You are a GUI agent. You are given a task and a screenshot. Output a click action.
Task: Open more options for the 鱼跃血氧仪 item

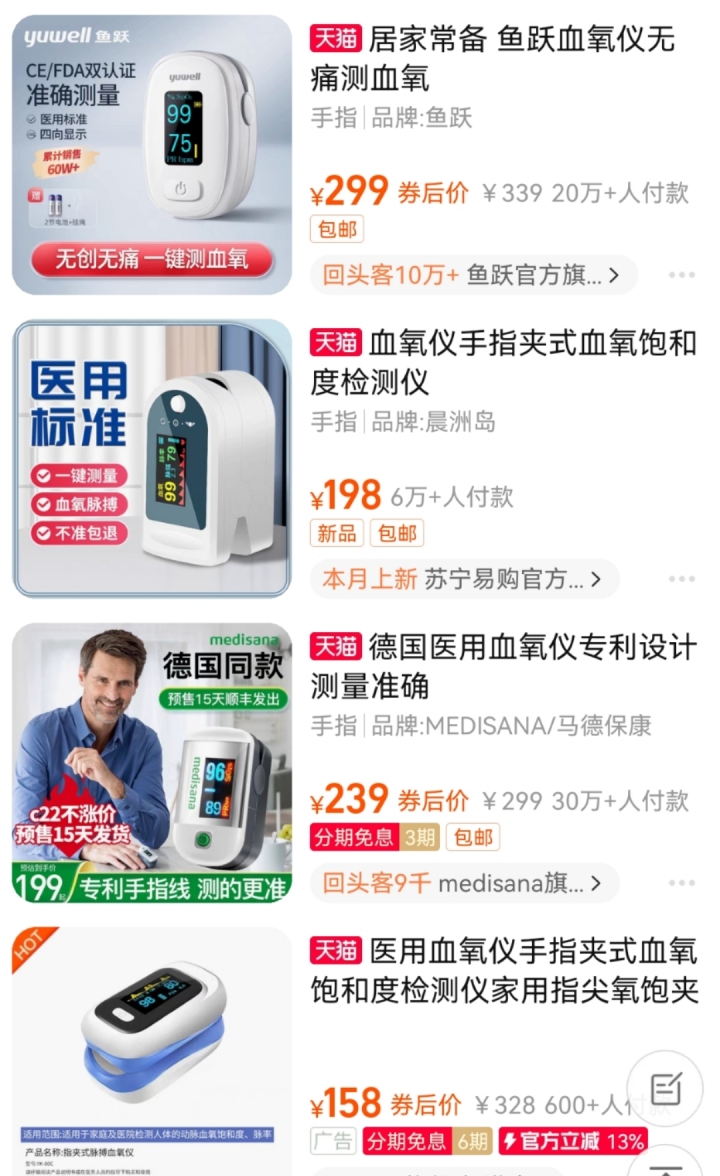[x=682, y=275]
